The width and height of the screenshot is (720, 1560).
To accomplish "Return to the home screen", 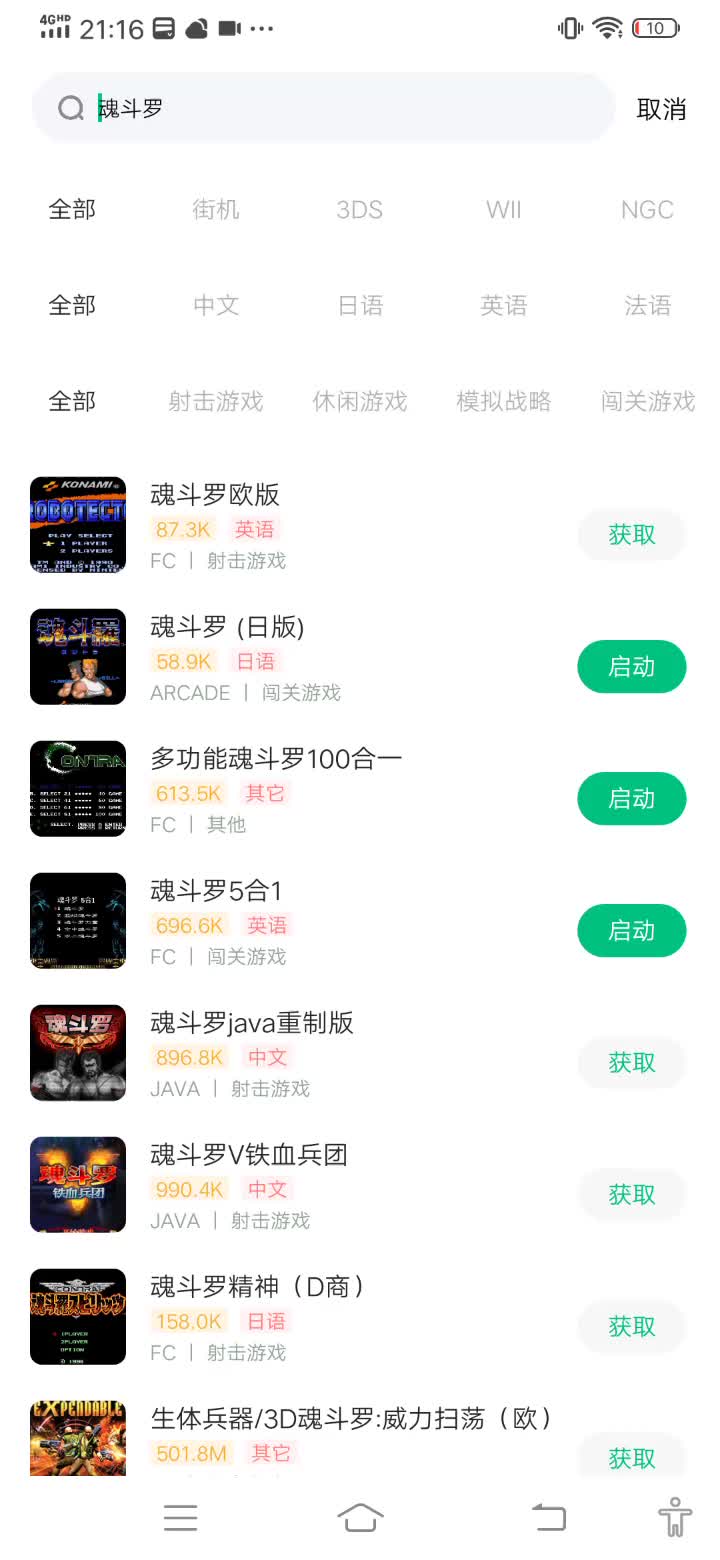I will [x=360, y=1517].
